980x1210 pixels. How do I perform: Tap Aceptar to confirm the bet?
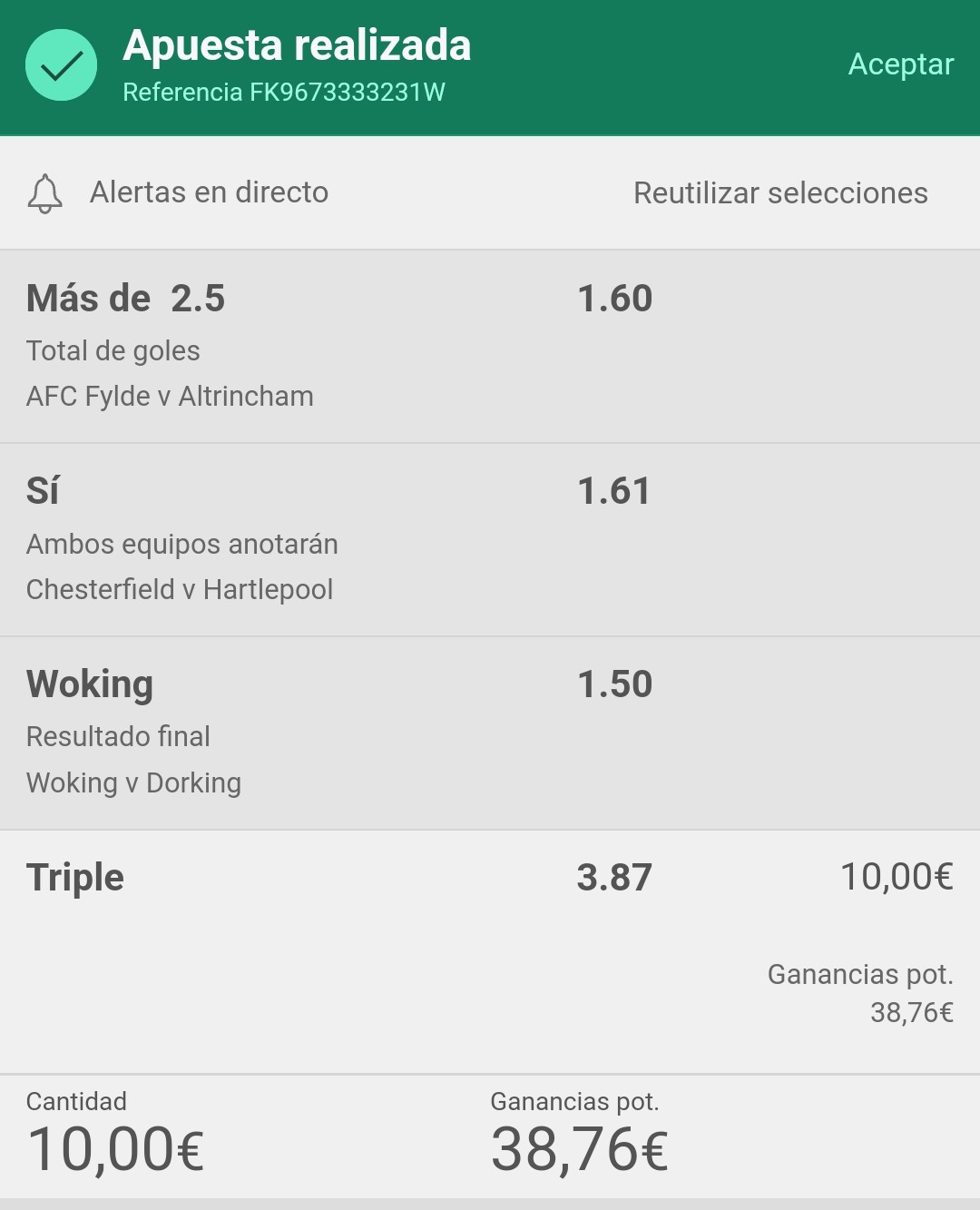(900, 64)
